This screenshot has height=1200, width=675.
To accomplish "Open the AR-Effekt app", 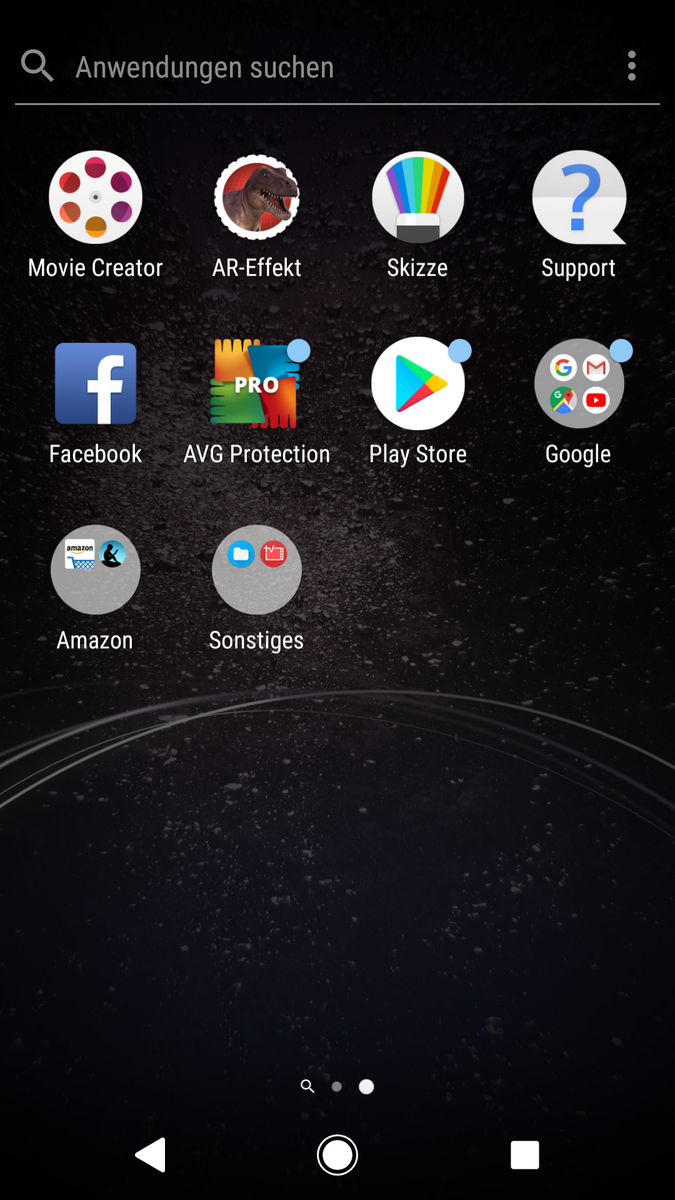I will [x=257, y=198].
